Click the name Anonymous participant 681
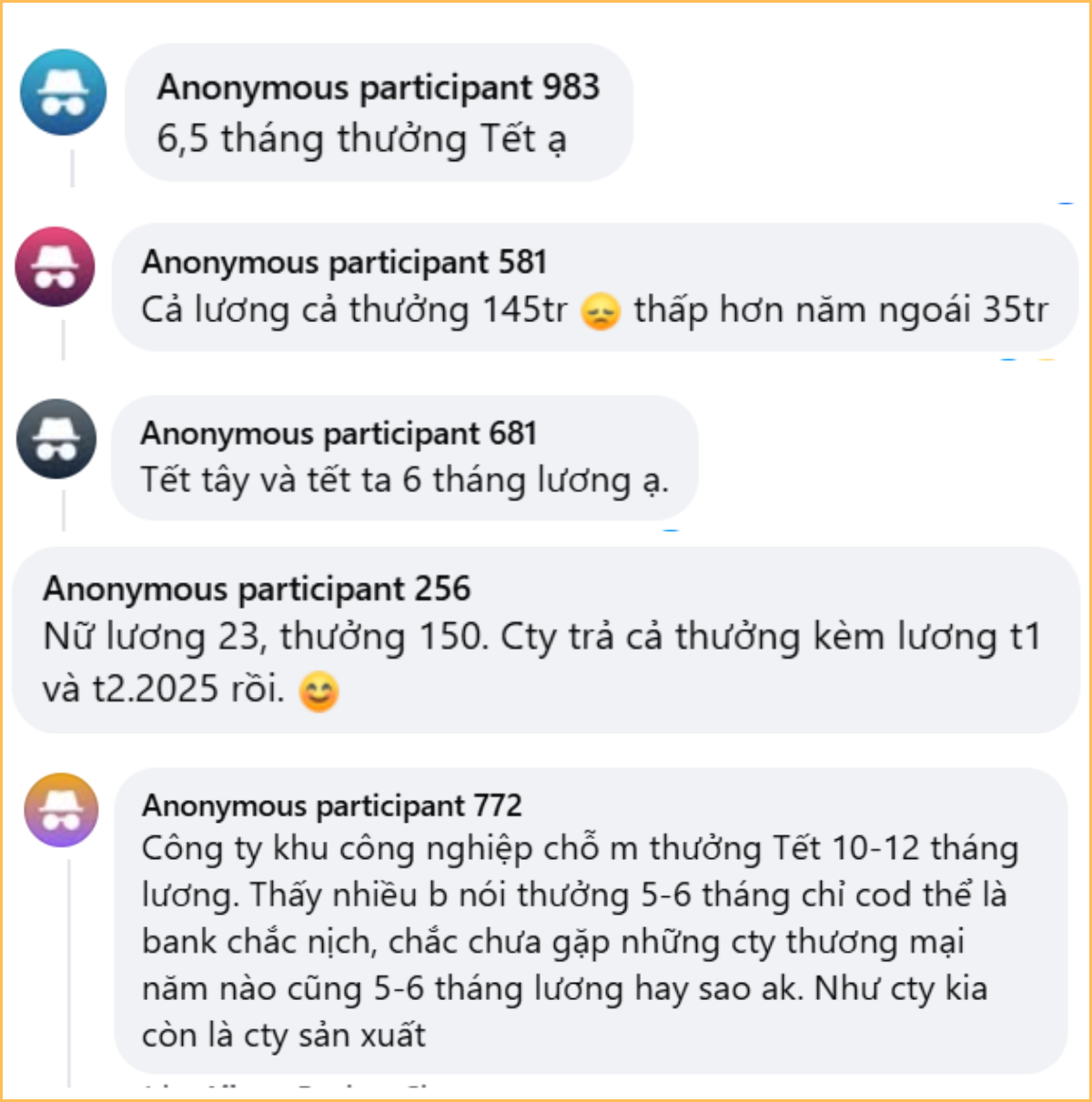Screen dimensions: 1092x1102 point(339,434)
